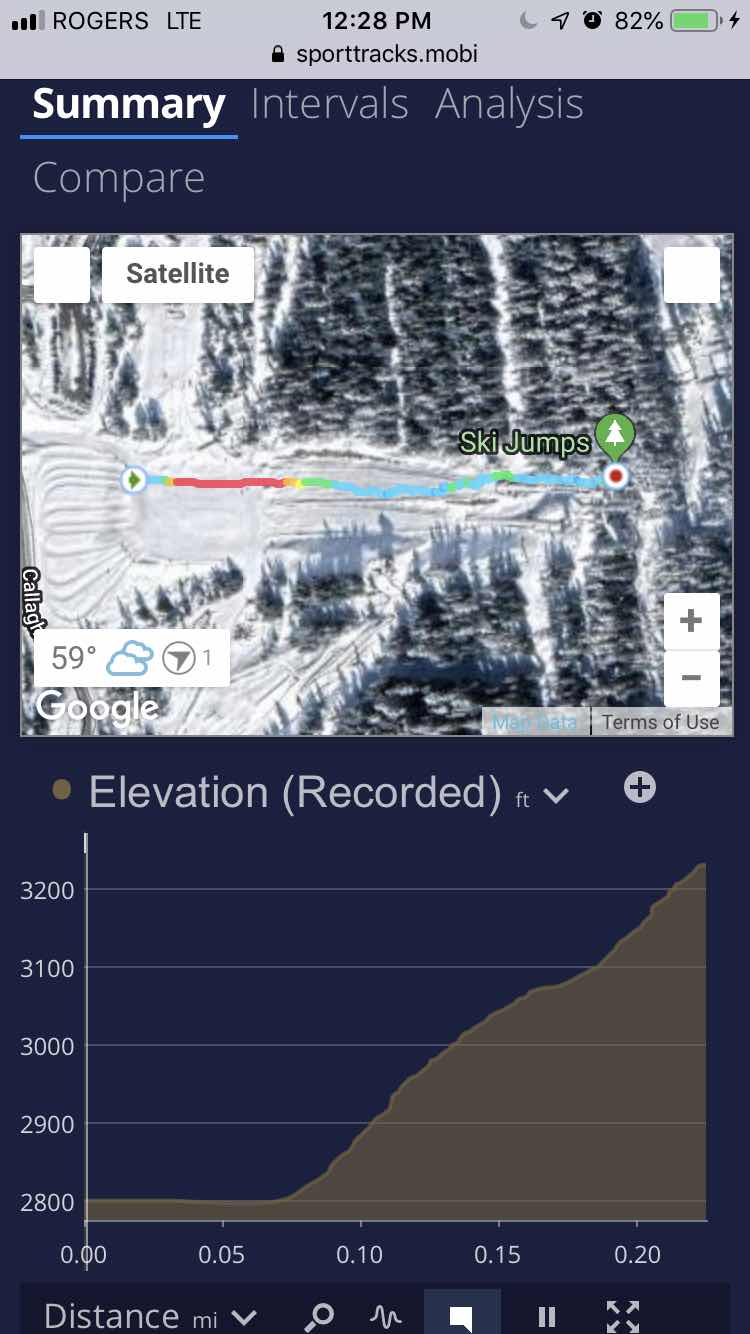Expand the Elevation (Recorded) metric dropdown
The height and width of the screenshot is (1334, 750).
[556, 796]
